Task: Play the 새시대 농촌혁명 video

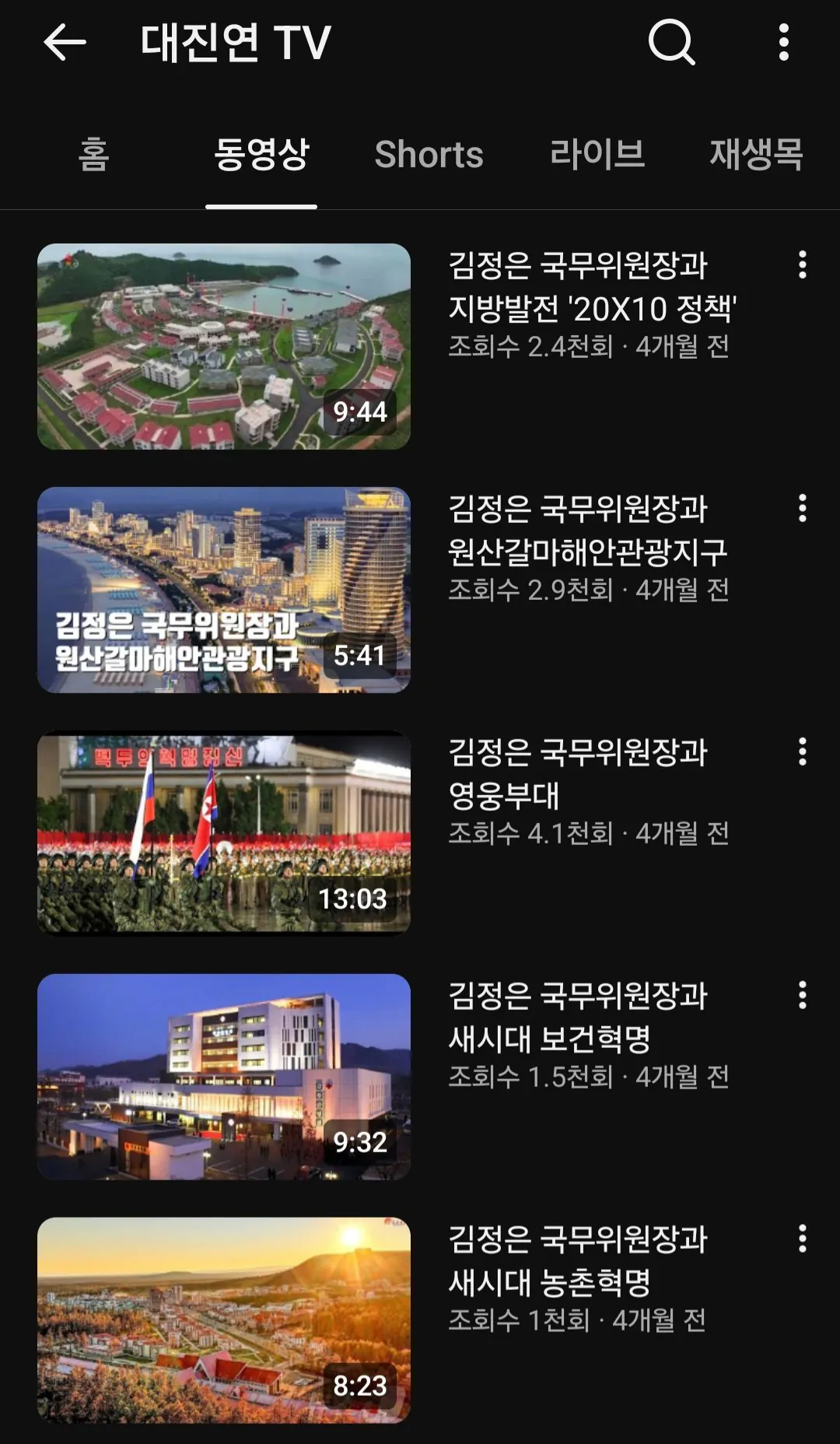Action: click(x=224, y=1320)
